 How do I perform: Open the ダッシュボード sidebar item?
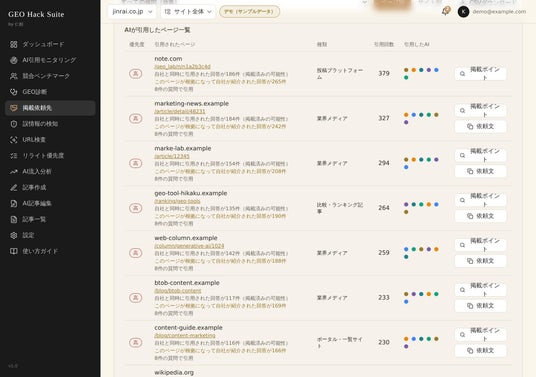[x=50, y=44]
